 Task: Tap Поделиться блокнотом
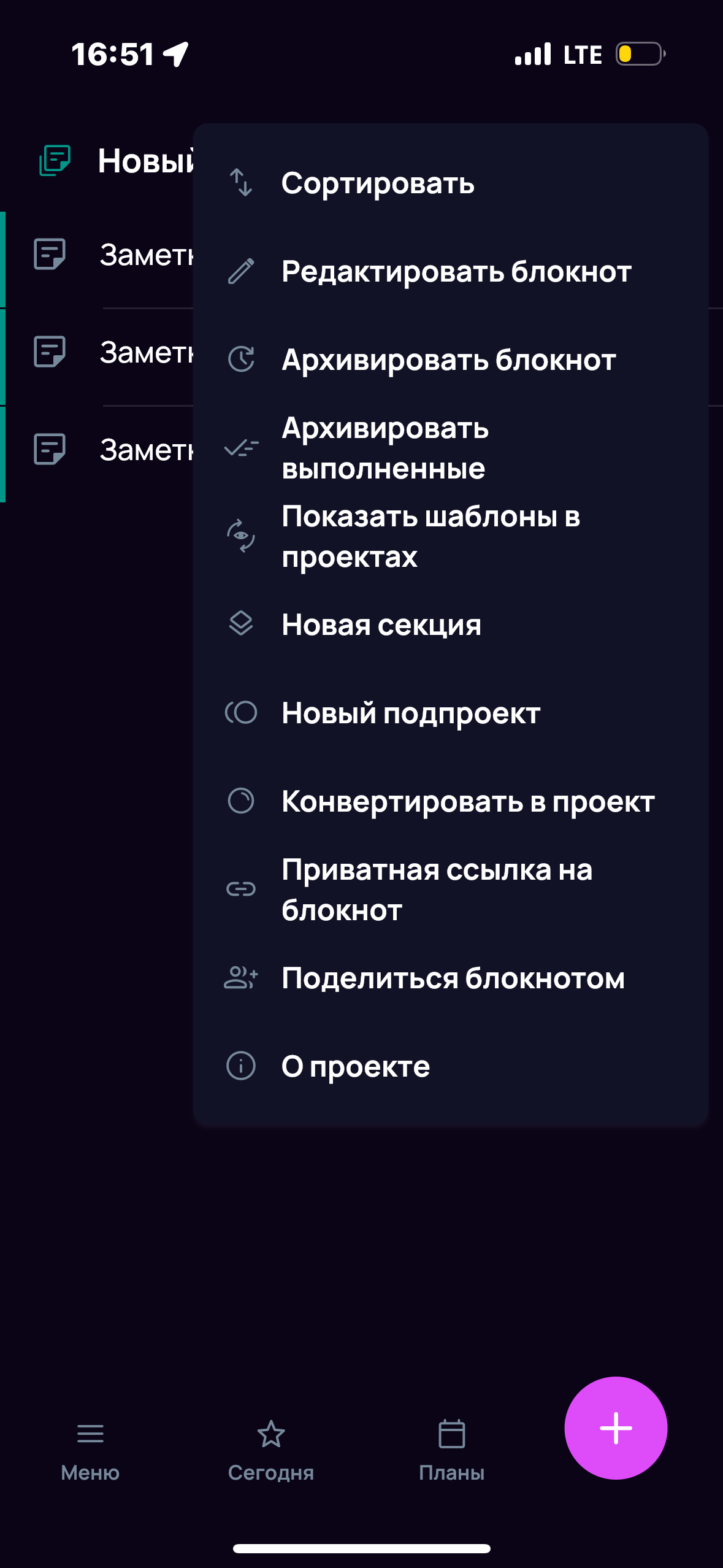(x=451, y=978)
